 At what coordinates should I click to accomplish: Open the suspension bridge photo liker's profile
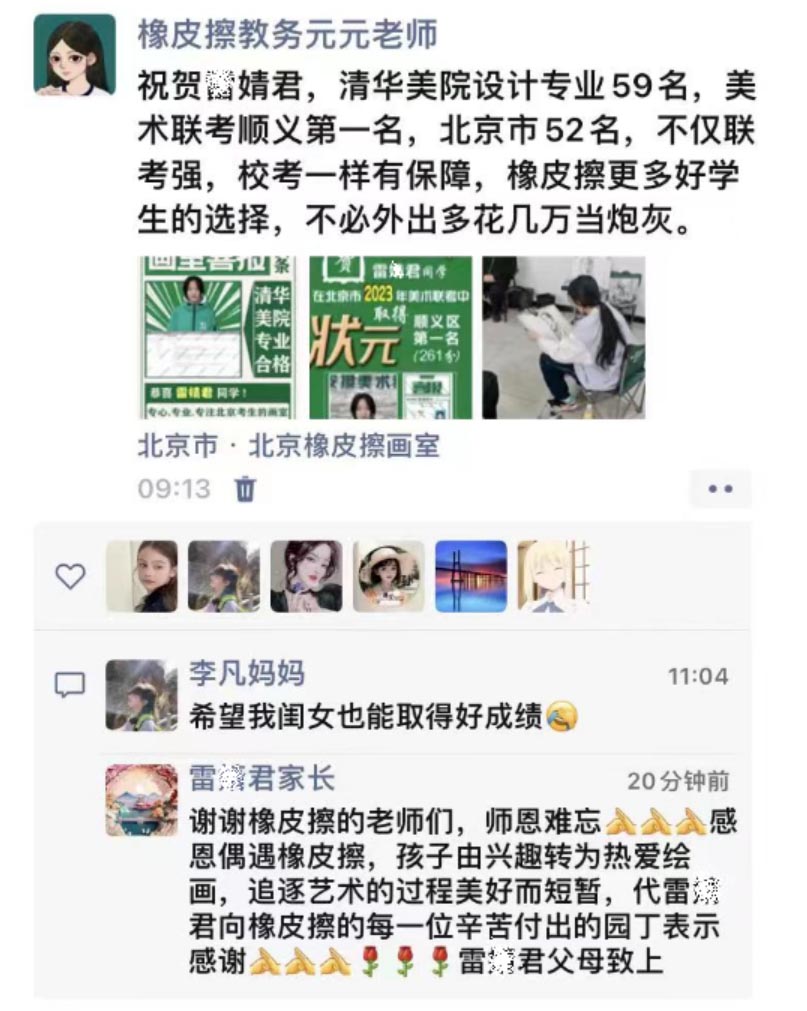tap(471, 576)
